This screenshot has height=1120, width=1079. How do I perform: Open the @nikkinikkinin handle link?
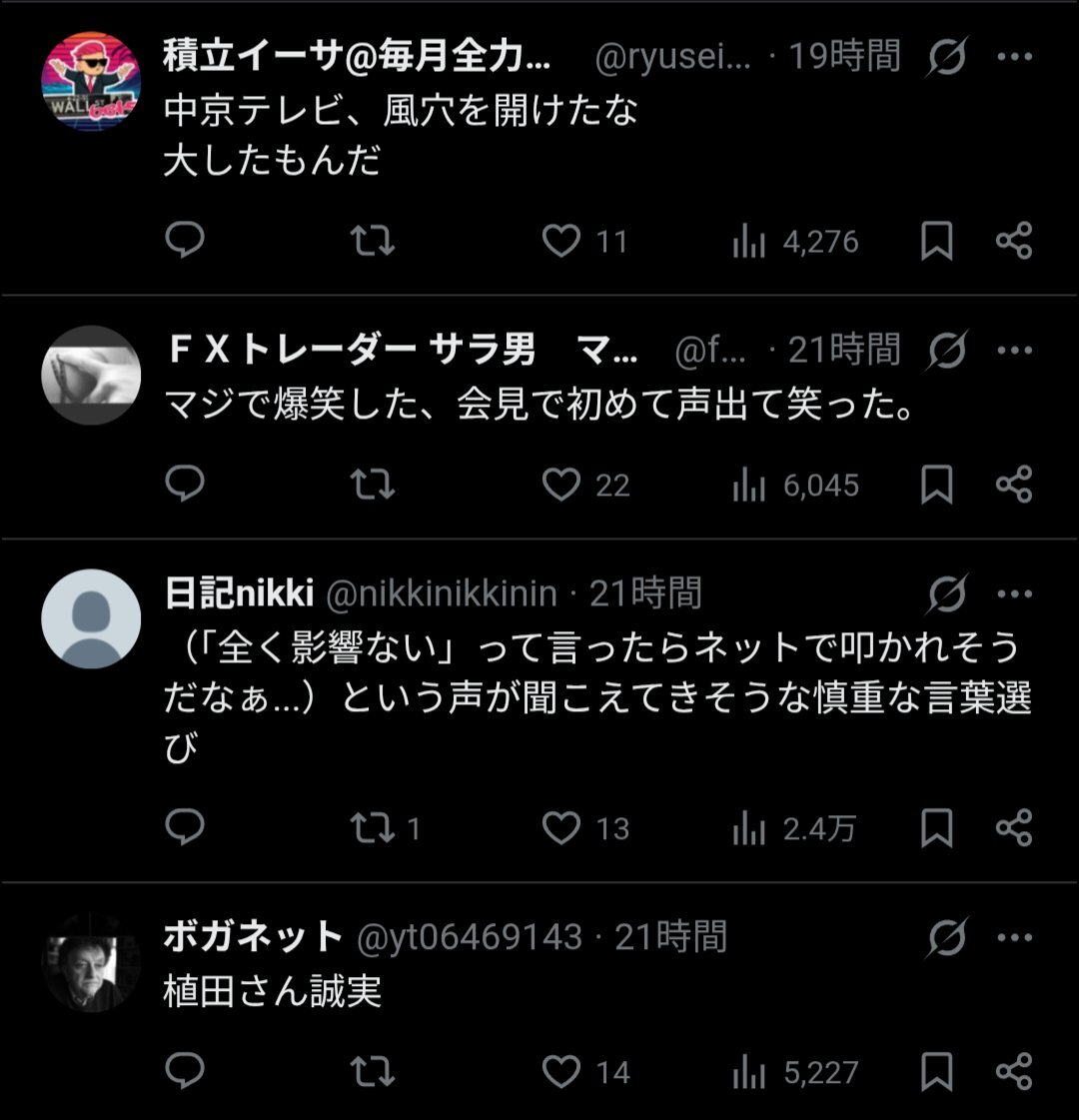click(442, 594)
